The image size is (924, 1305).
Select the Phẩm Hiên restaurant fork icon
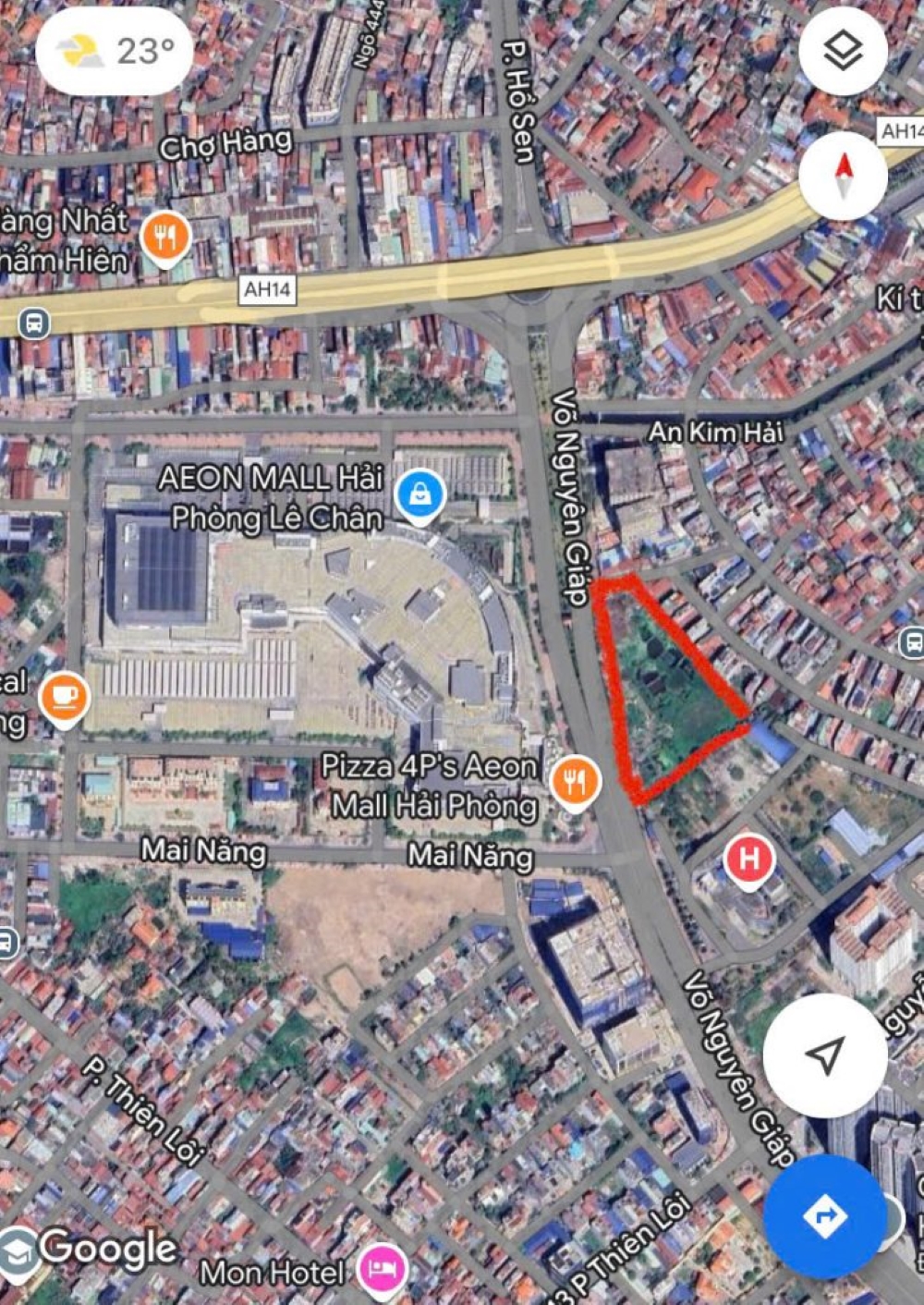[x=164, y=233]
